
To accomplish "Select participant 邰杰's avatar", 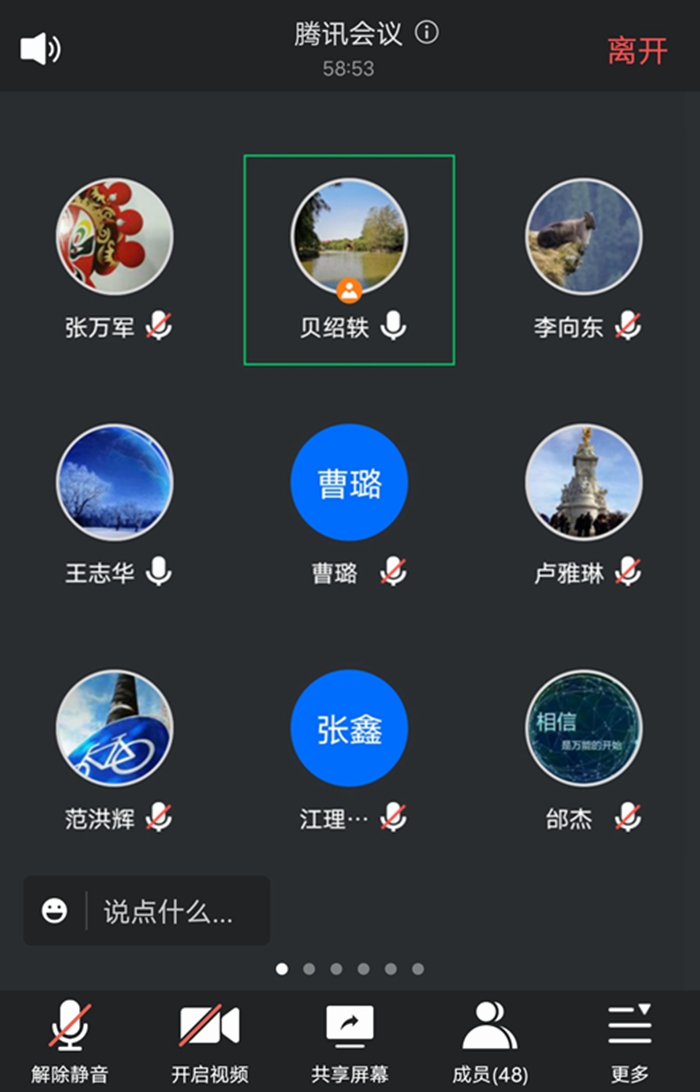I will pyautogui.click(x=584, y=728).
